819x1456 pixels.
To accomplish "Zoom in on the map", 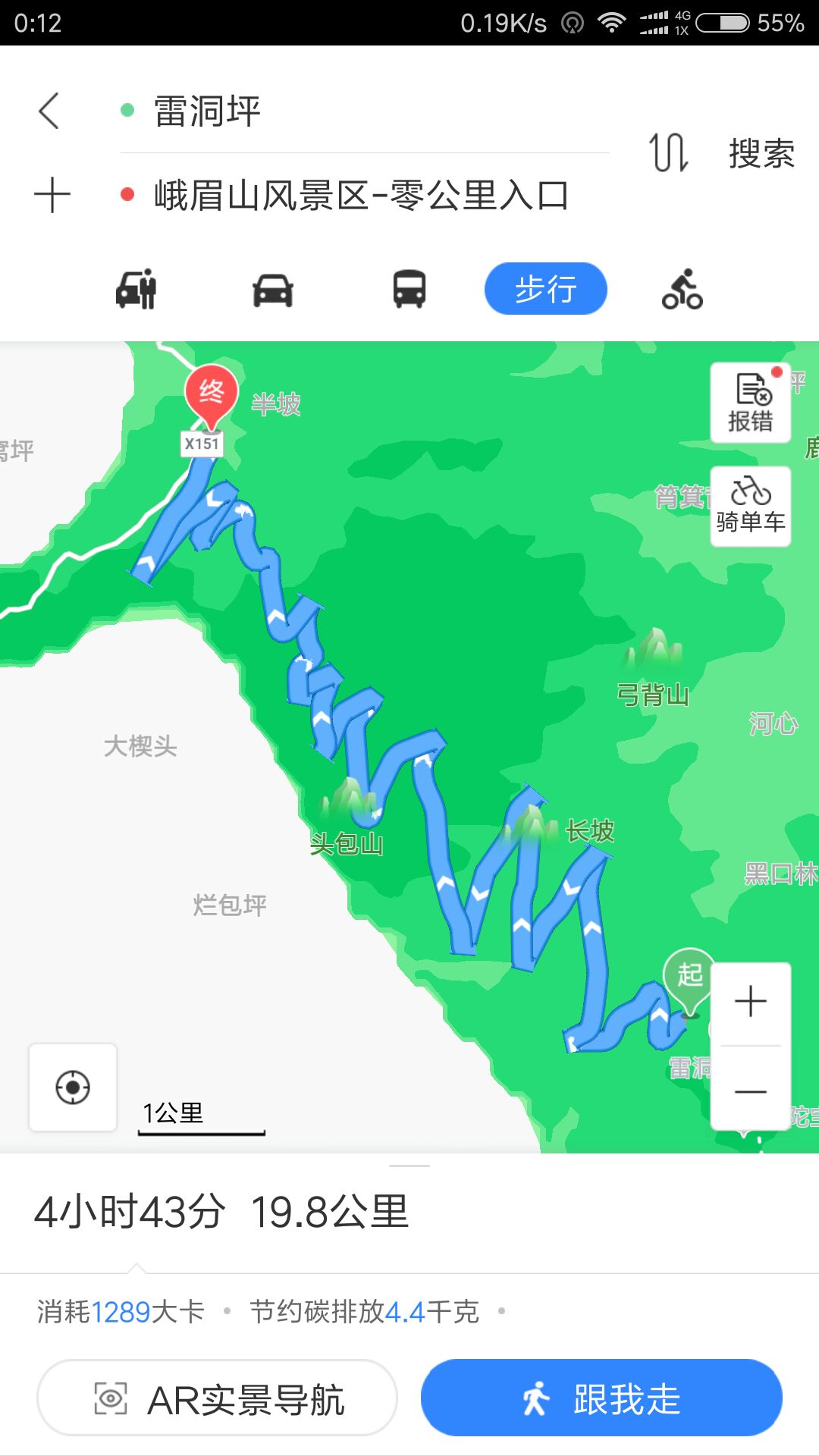I will coord(751,1002).
